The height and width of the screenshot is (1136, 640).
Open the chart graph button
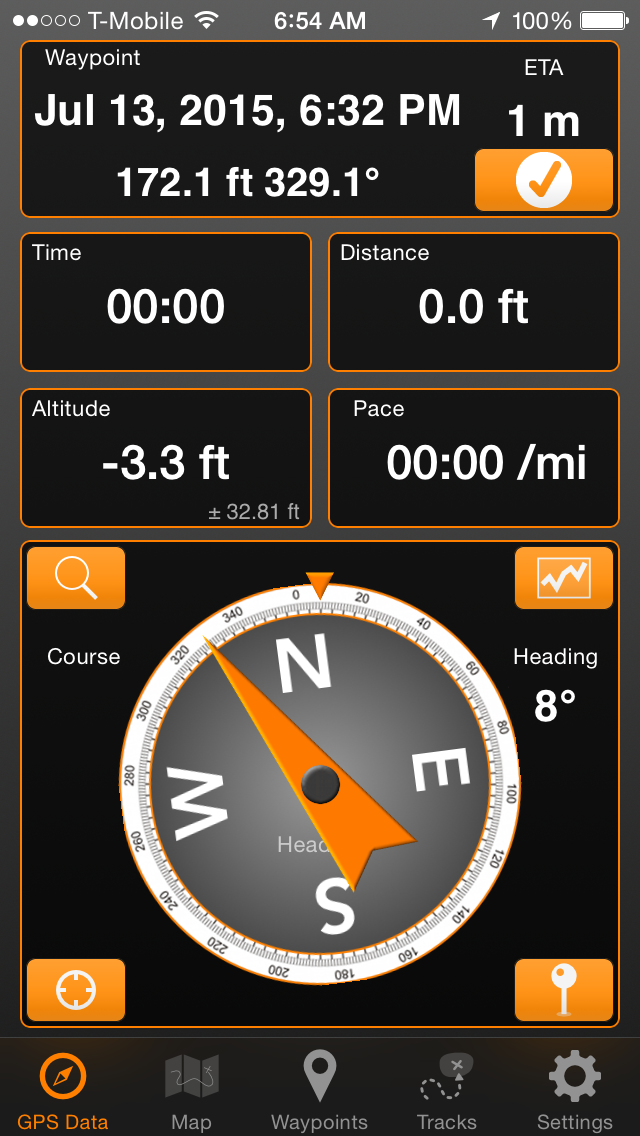pos(563,578)
